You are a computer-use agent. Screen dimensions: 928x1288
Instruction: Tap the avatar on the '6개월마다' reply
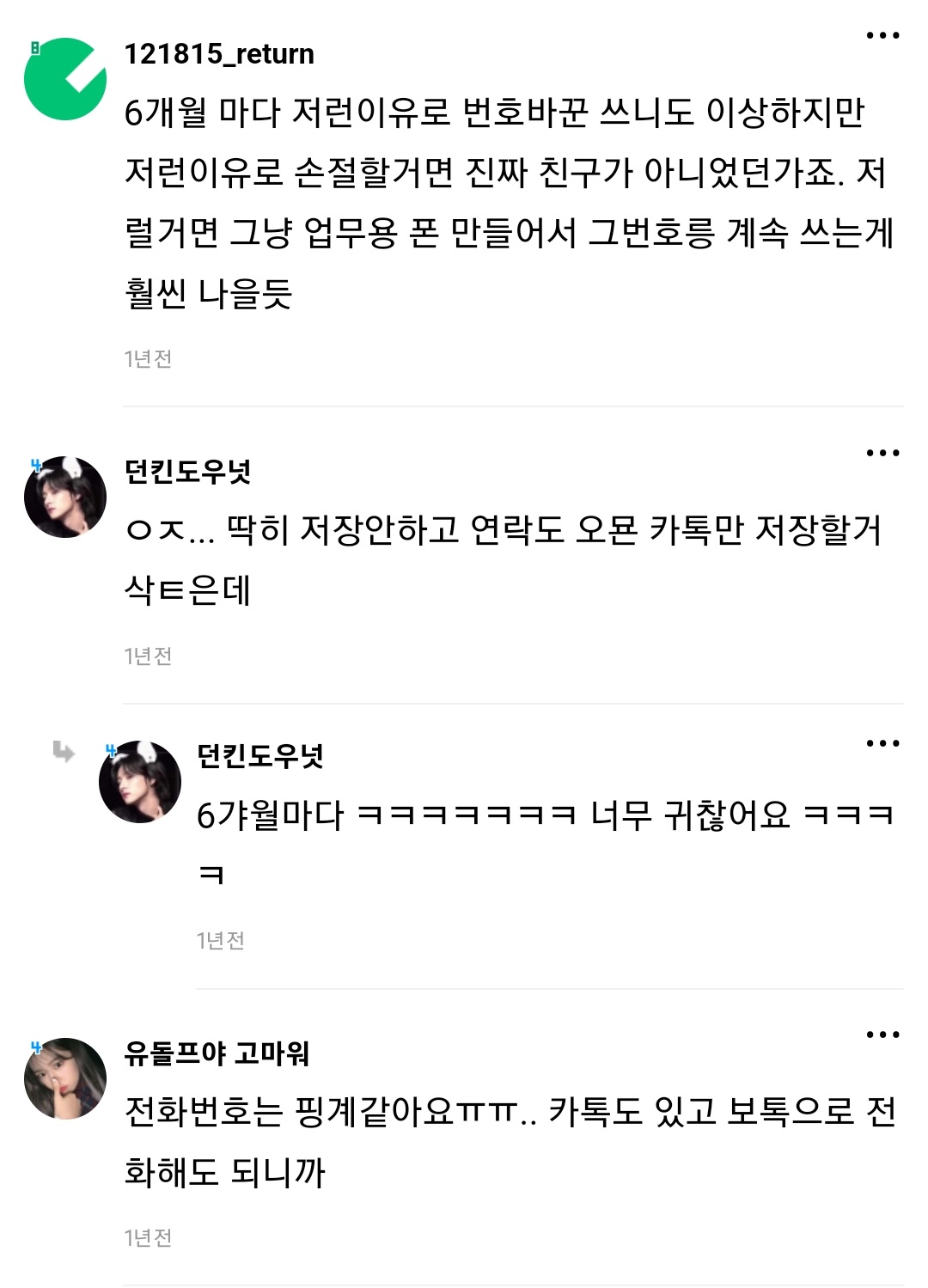pos(140,782)
